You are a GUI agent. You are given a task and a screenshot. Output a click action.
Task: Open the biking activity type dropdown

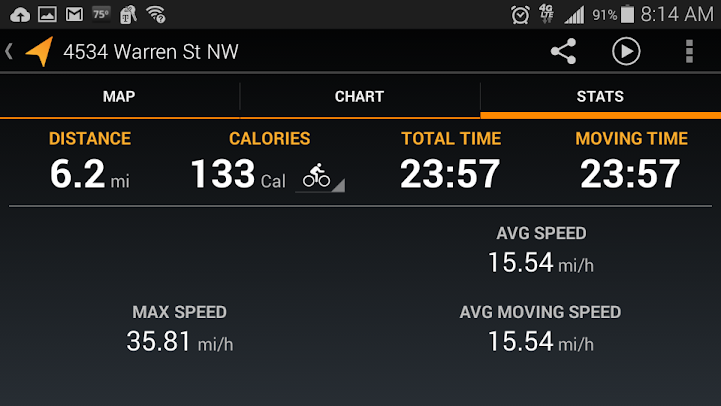320,177
